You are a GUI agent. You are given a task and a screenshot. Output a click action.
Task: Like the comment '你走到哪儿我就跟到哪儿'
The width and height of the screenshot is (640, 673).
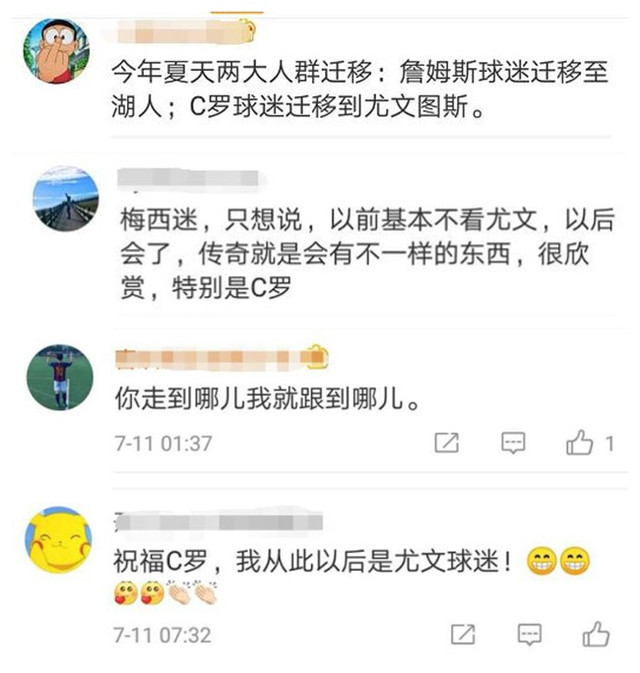point(580,442)
